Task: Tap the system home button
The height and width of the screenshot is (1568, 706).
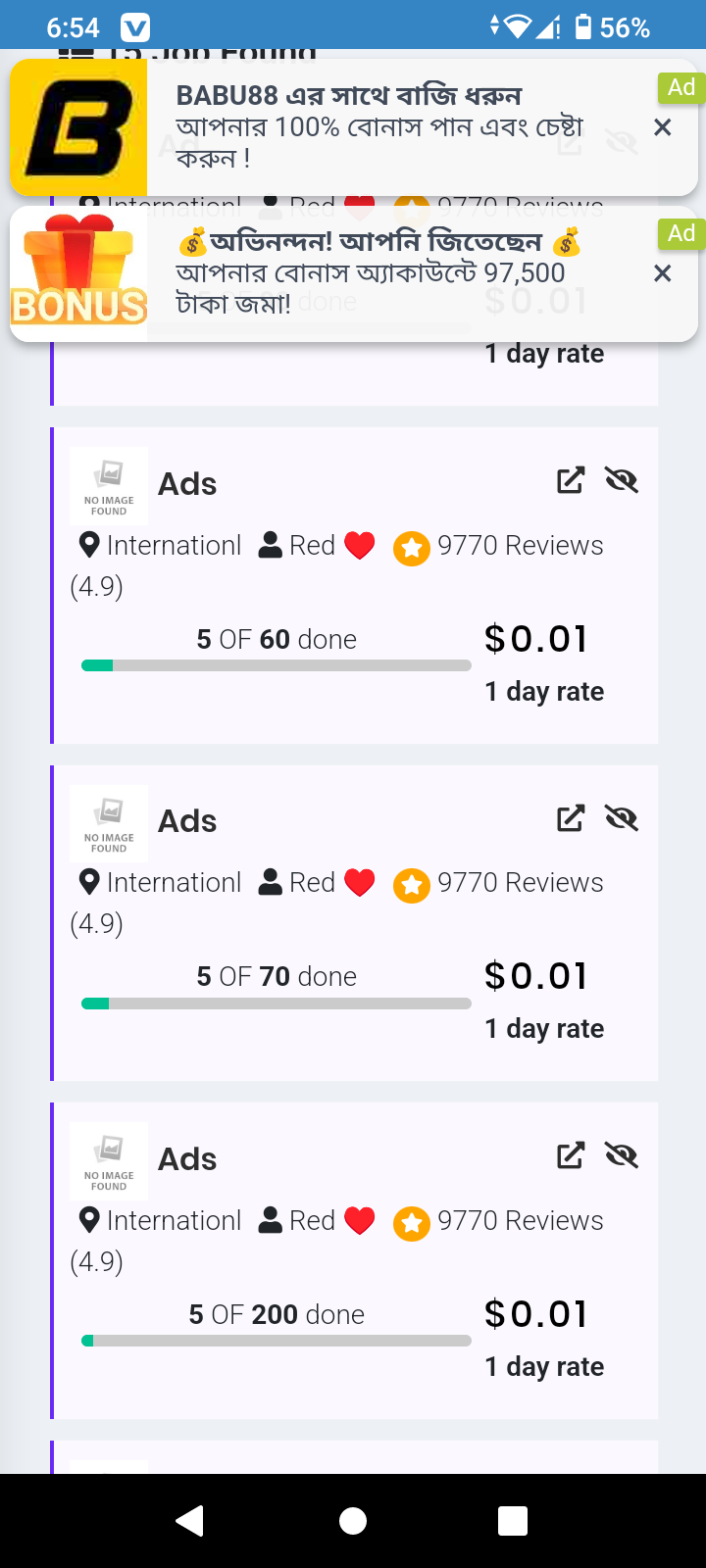Action: click(x=353, y=1520)
